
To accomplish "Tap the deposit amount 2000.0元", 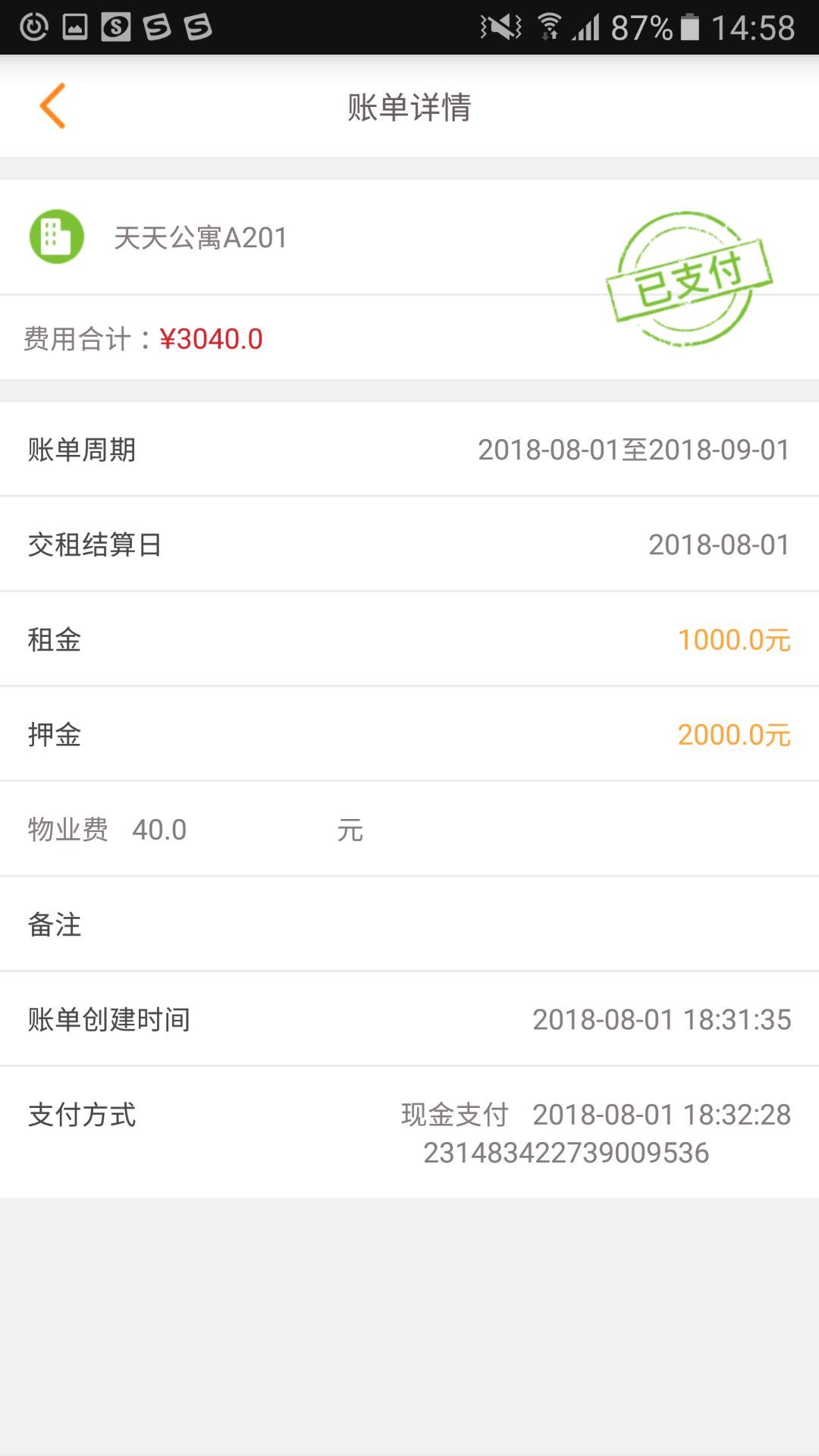I will click(734, 734).
